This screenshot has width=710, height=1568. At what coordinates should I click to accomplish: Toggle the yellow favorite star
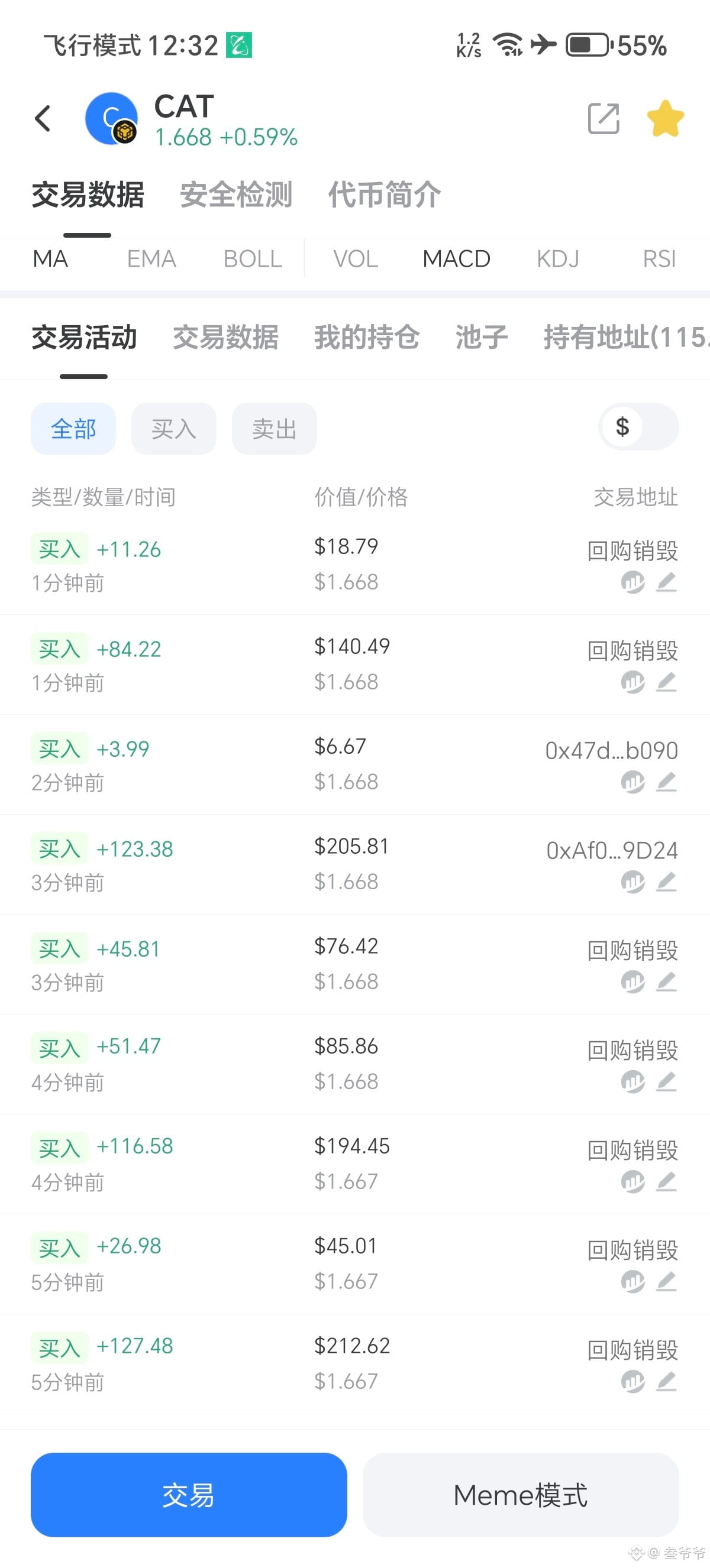(x=665, y=118)
